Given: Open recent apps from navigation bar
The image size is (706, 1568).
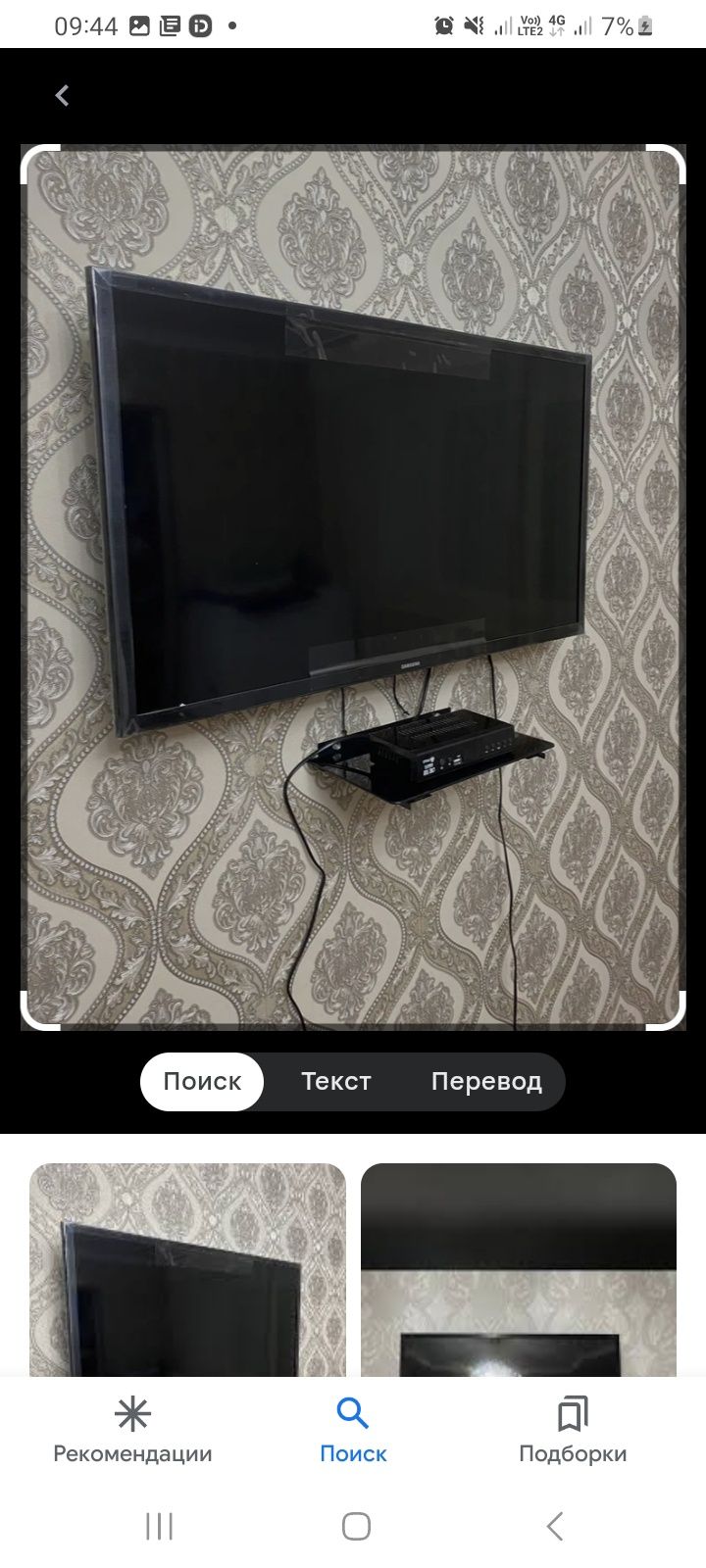Looking at the screenshot, I should tap(159, 1526).
